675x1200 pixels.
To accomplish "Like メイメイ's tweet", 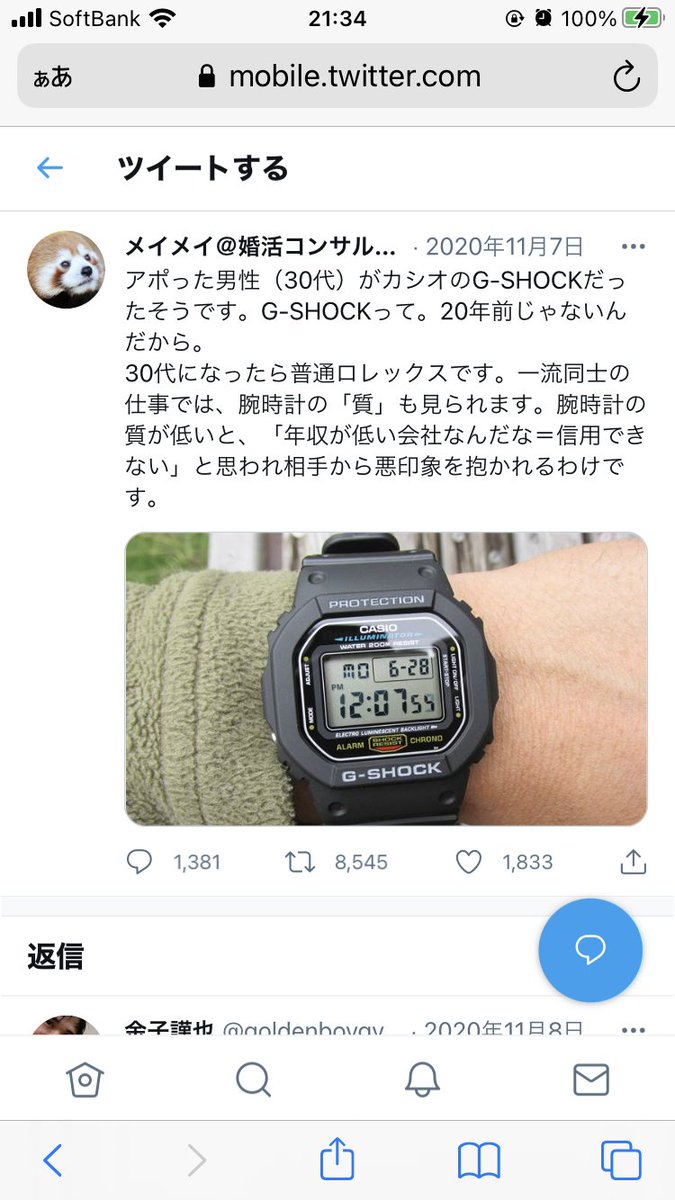I will point(470,861).
